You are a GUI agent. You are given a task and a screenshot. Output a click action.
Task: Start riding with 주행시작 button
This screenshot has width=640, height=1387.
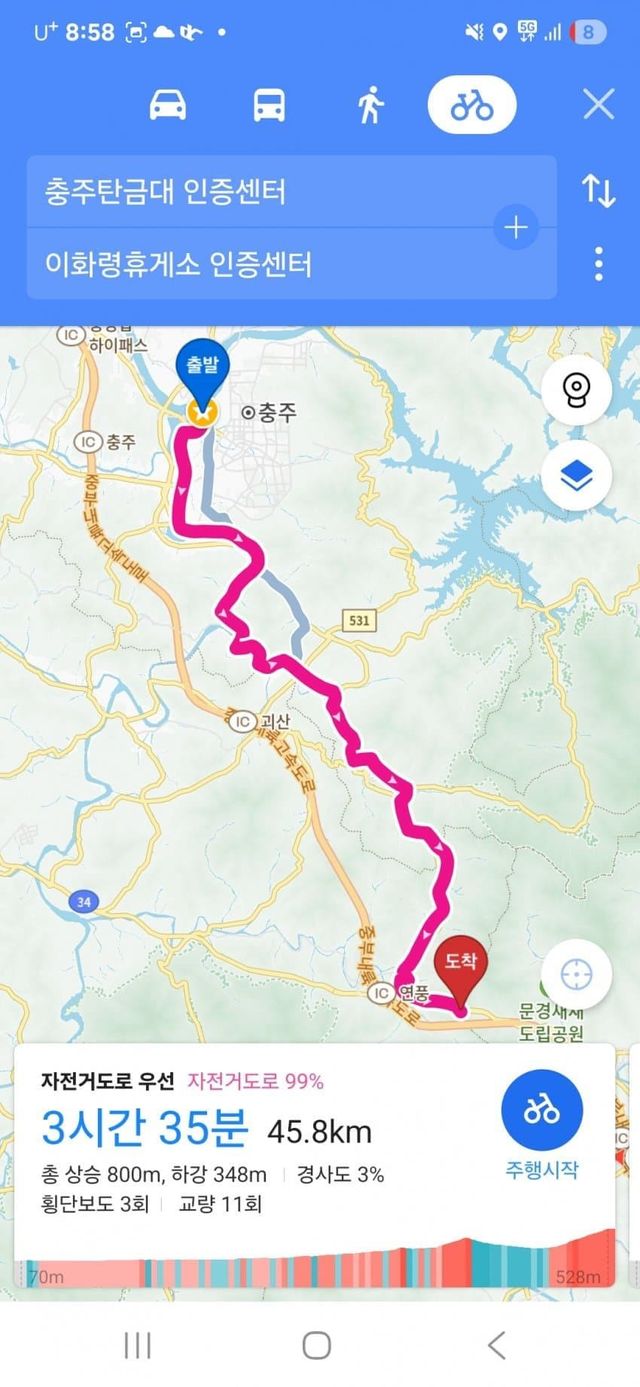pyautogui.click(x=542, y=1124)
